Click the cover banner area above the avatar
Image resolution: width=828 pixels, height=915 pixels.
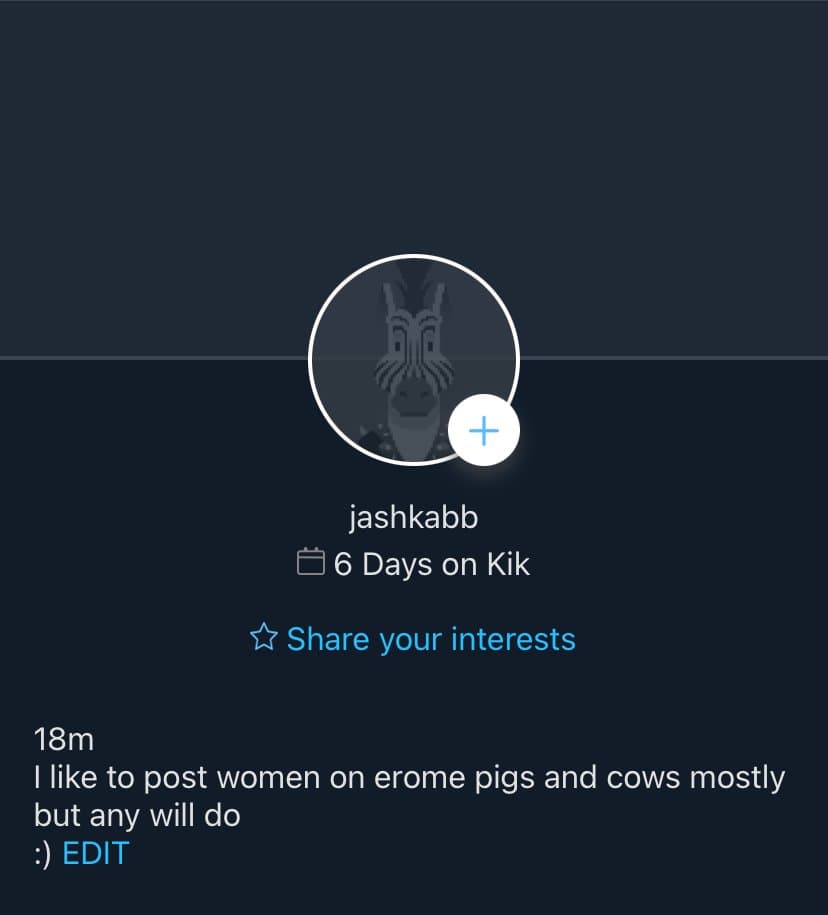click(x=414, y=150)
